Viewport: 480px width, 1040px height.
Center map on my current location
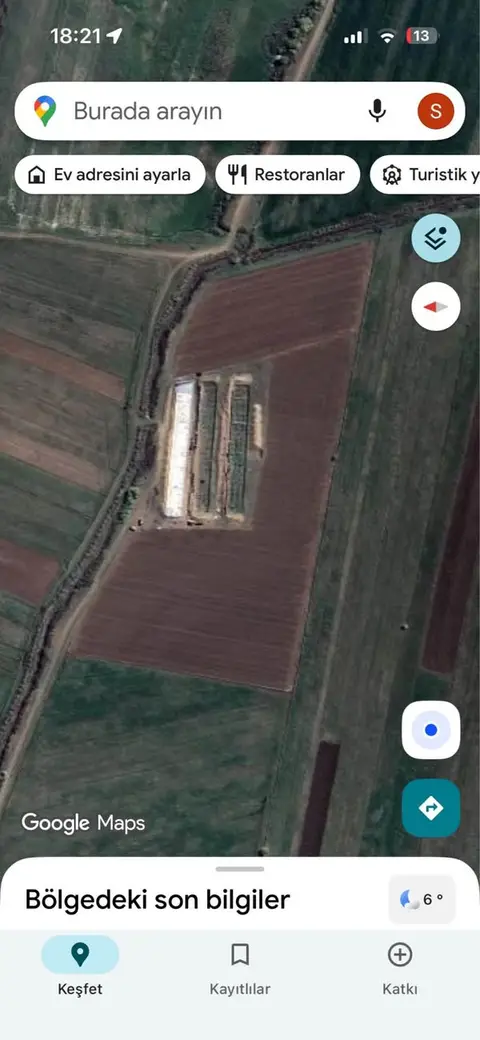[431, 730]
